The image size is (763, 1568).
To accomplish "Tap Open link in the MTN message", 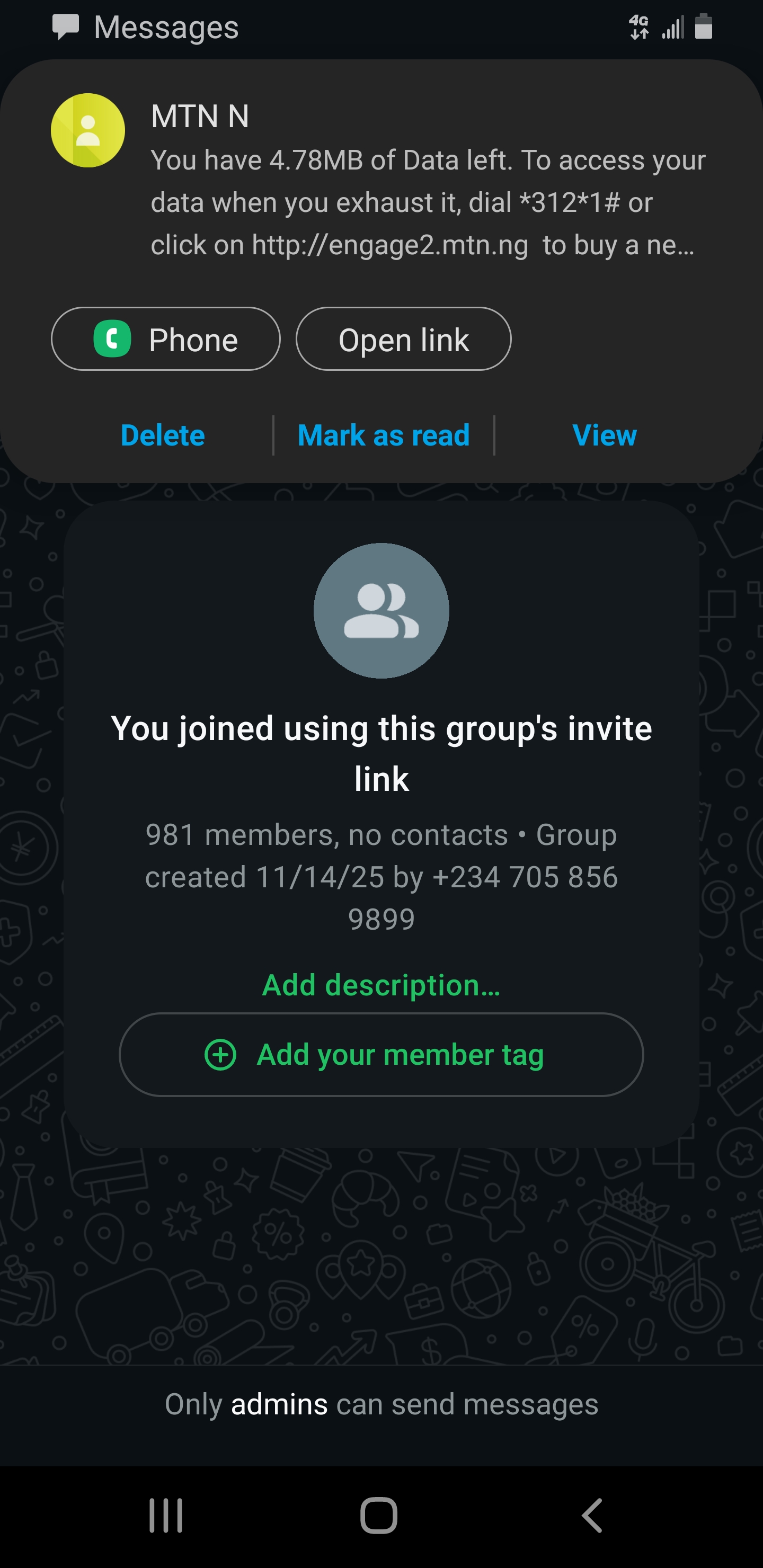I will click(x=403, y=339).
